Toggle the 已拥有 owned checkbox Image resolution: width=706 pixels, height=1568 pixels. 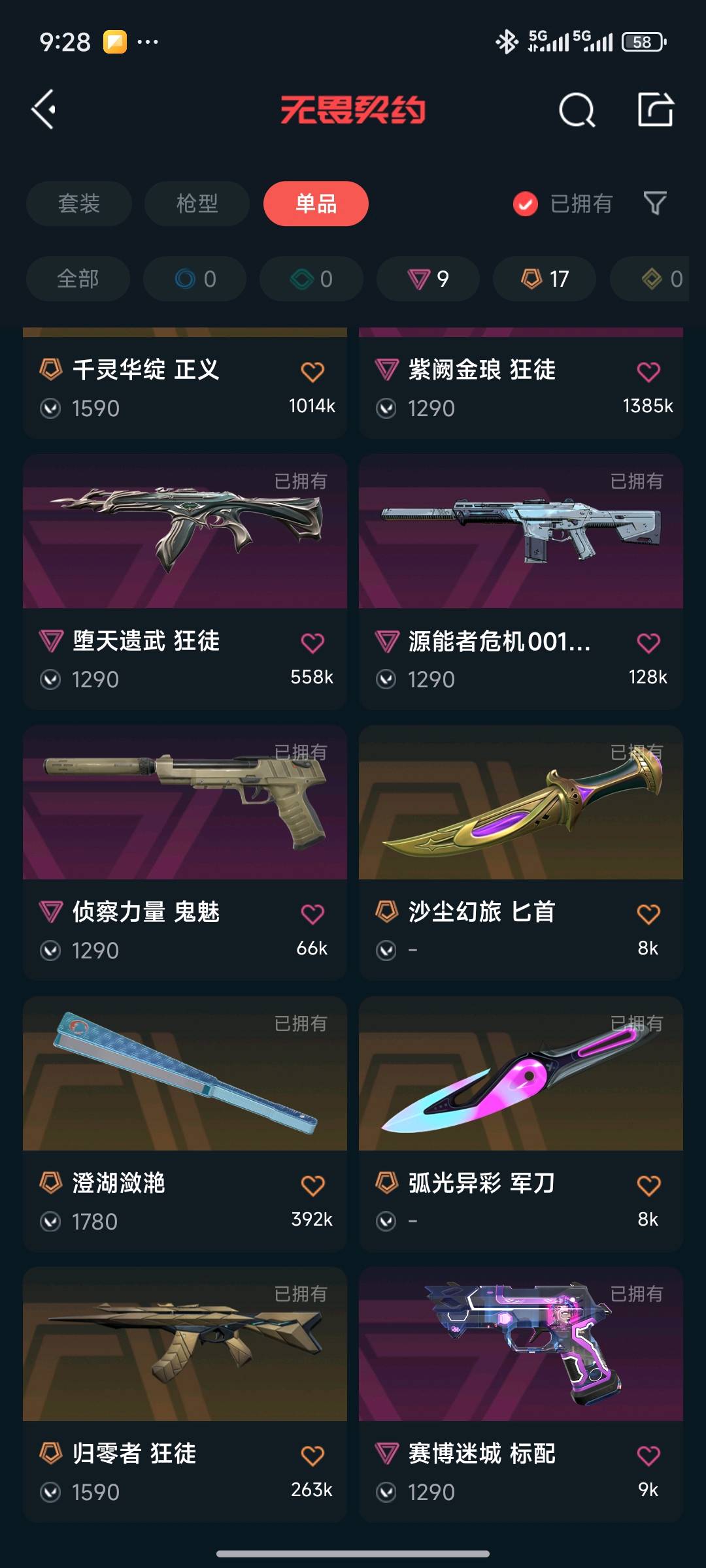point(526,204)
